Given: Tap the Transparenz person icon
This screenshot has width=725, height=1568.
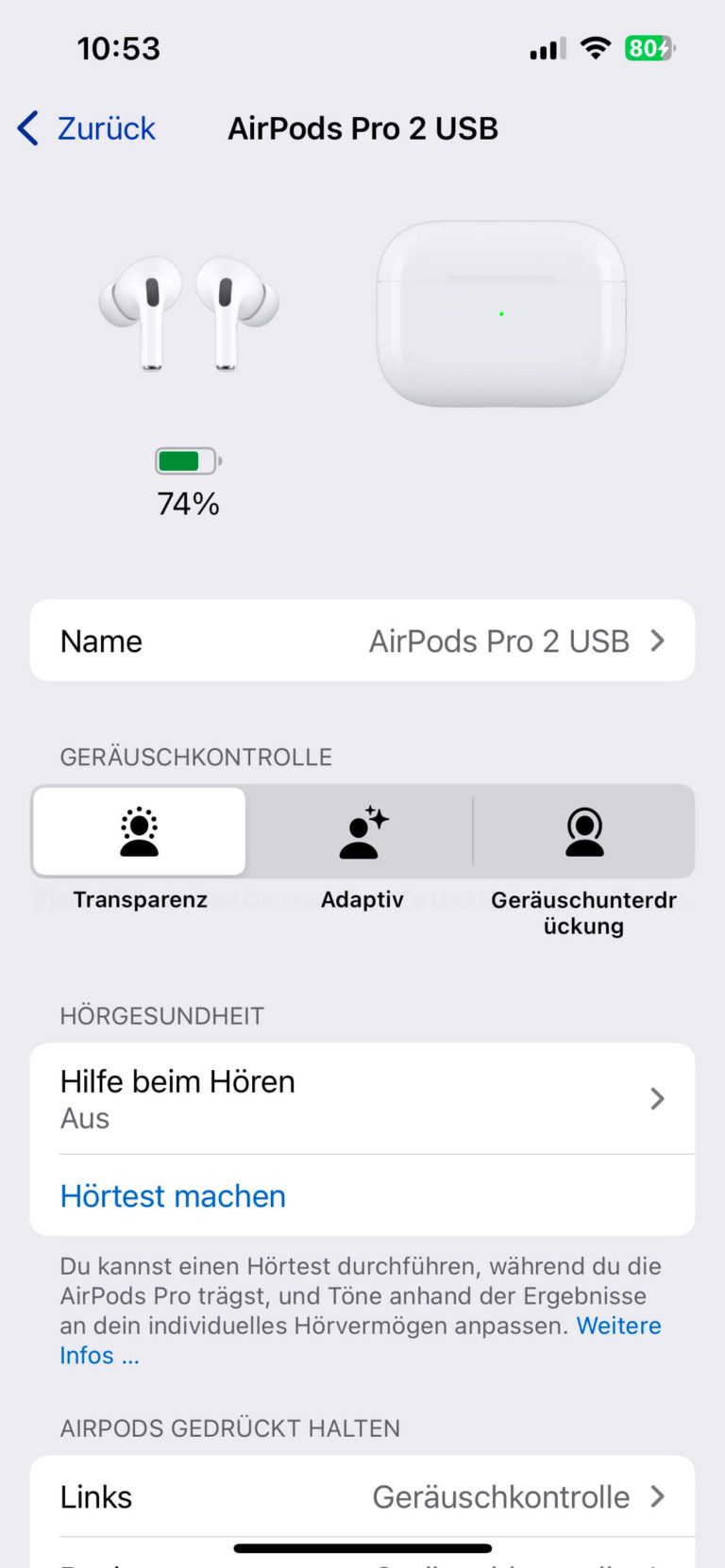Looking at the screenshot, I should pyautogui.click(x=139, y=830).
